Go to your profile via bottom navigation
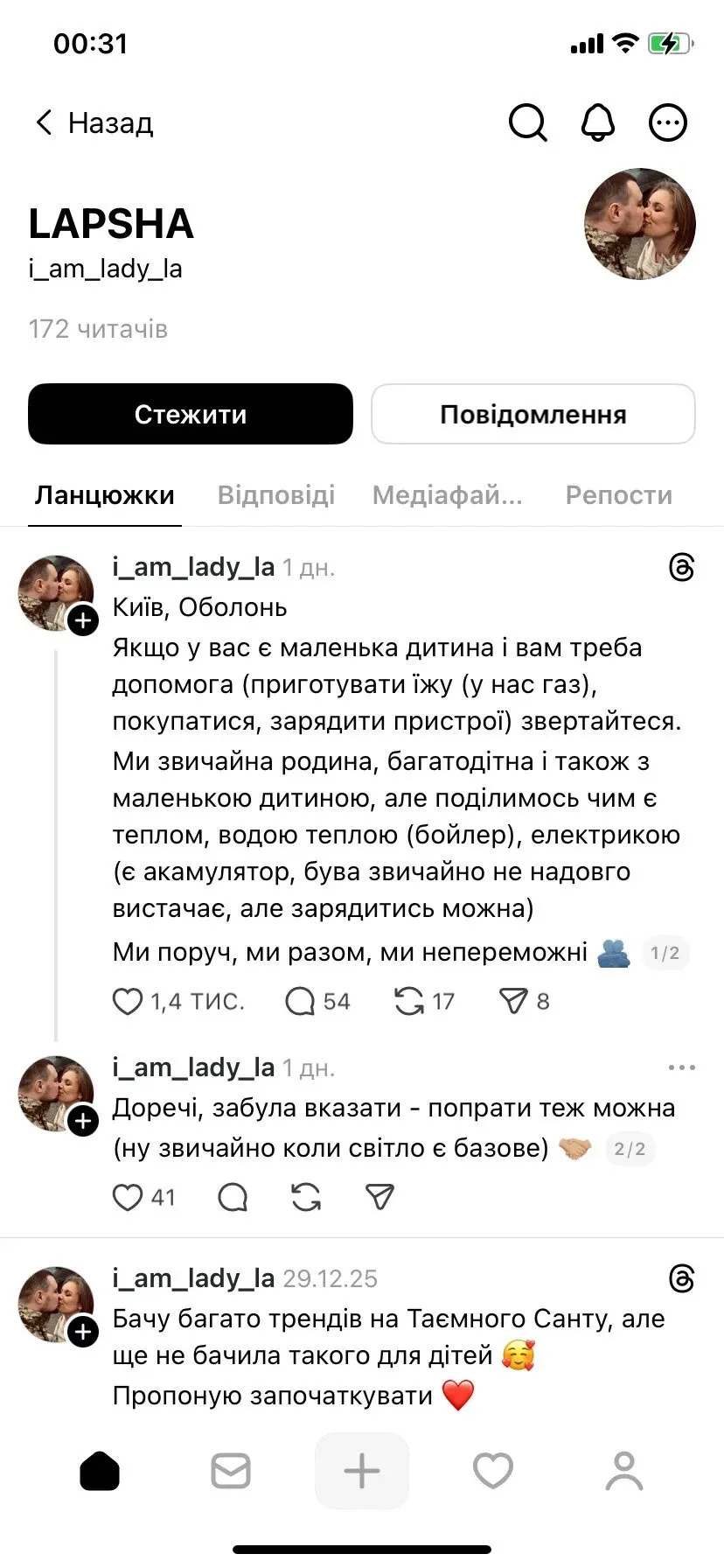The width and height of the screenshot is (724, 1568). (623, 1471)
